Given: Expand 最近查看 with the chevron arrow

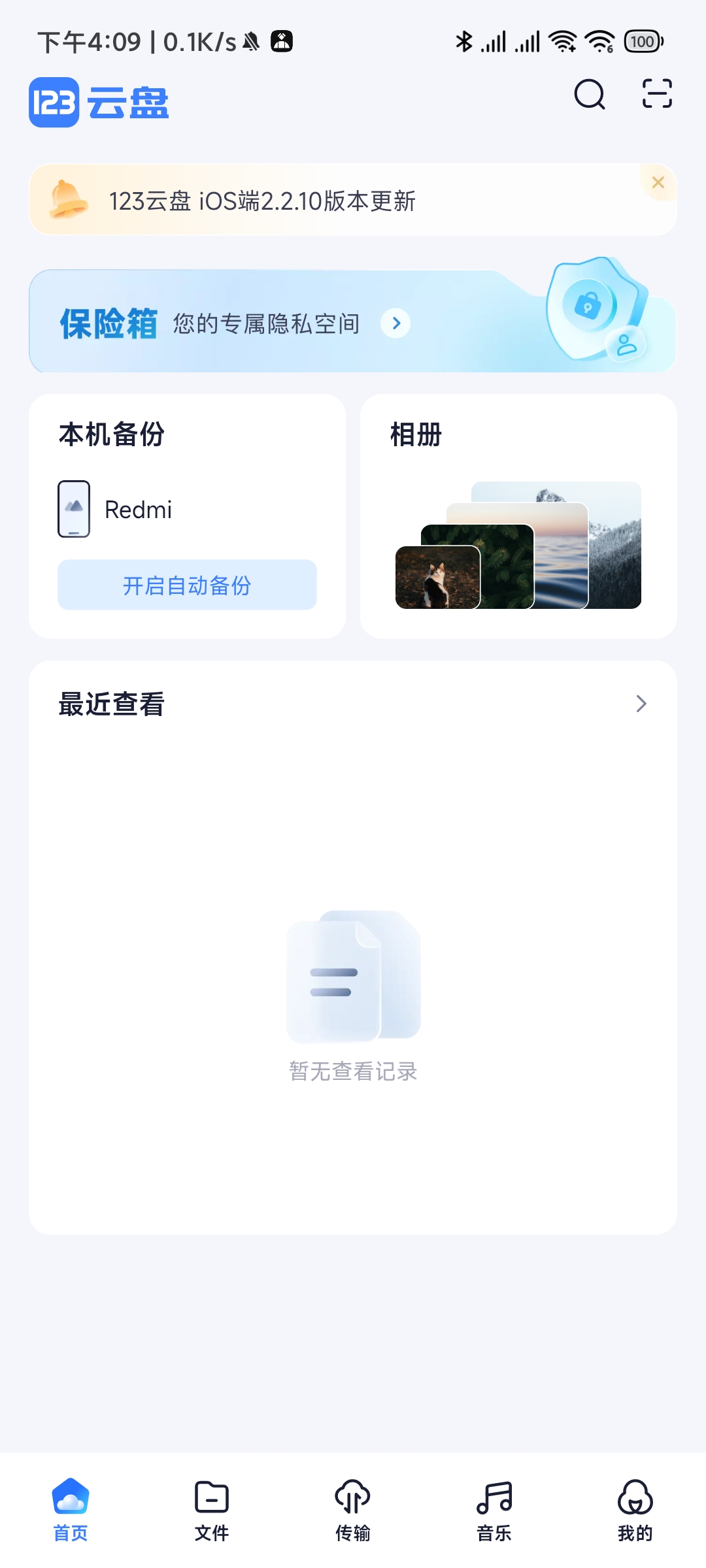Looking at the screenshot, I should pyautogui.click(x=641, y=704).
